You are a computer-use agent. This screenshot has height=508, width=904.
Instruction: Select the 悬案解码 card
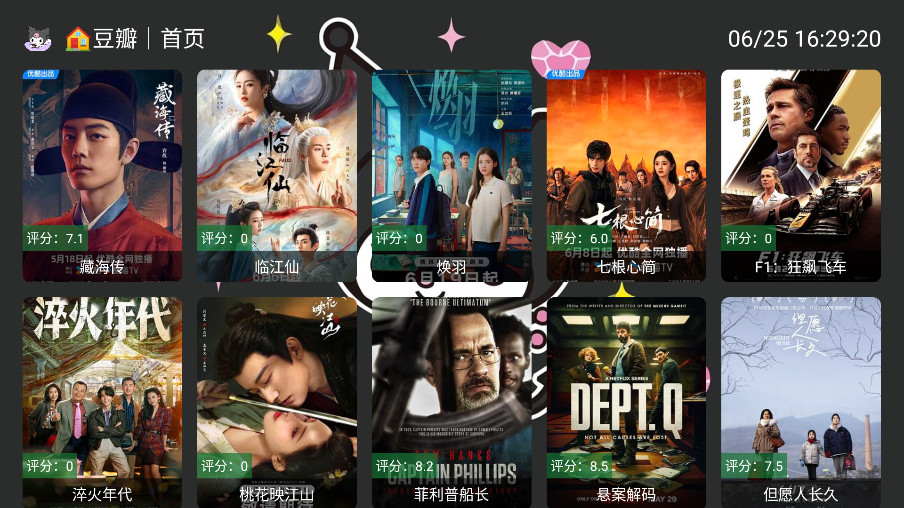pyautogui.click(x=626, y=400)
